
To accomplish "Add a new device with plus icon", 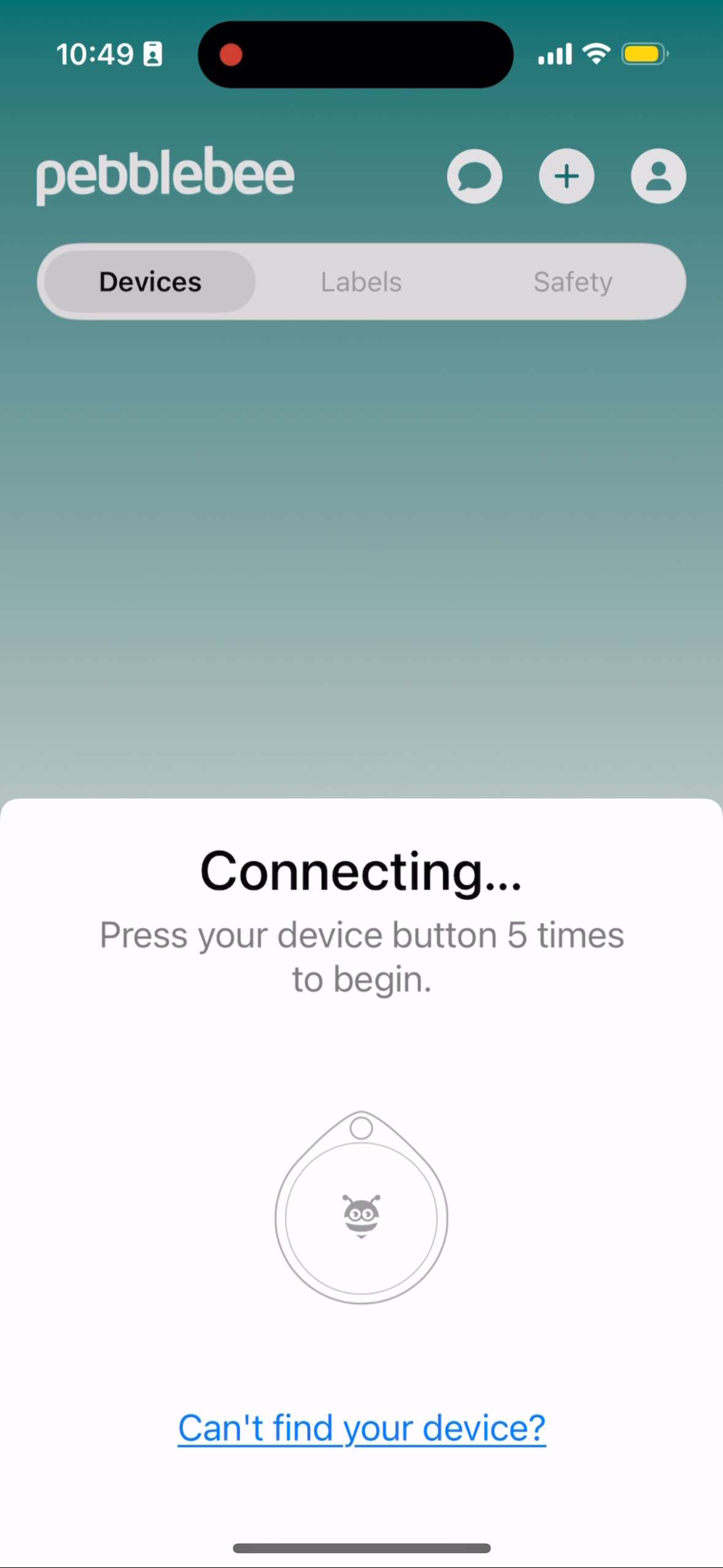I will 567,176.
